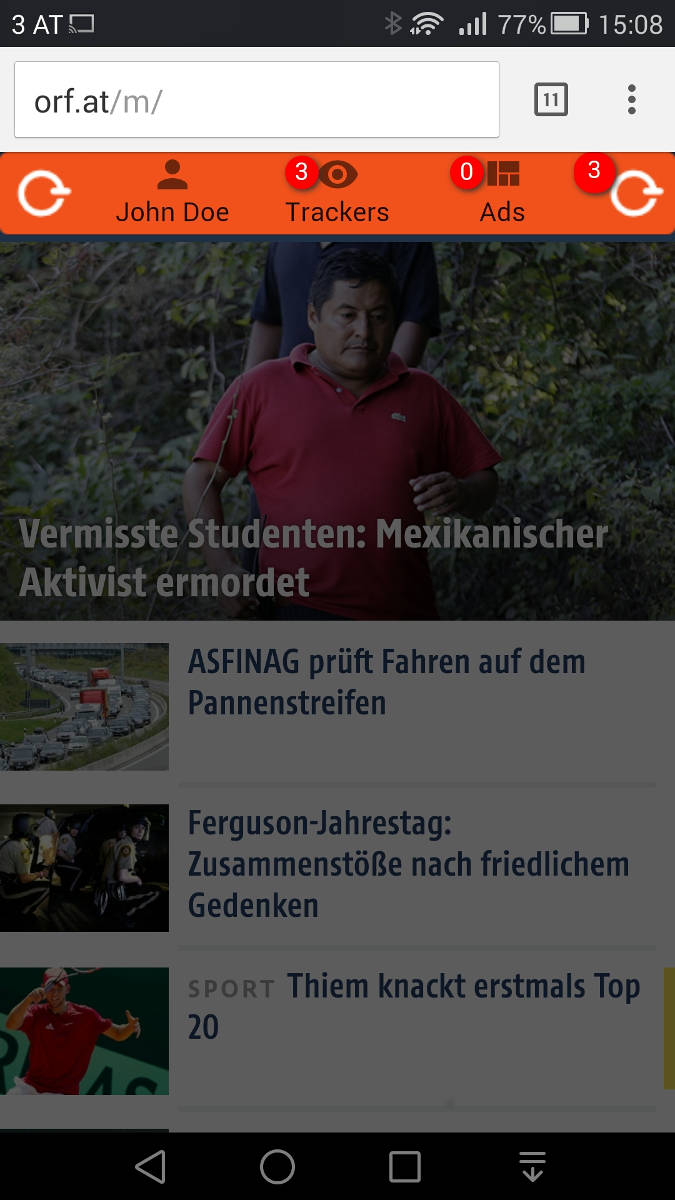
Task: Open the Thiem knackt erstmals Top 20 story
Action: coord(414,1006)
